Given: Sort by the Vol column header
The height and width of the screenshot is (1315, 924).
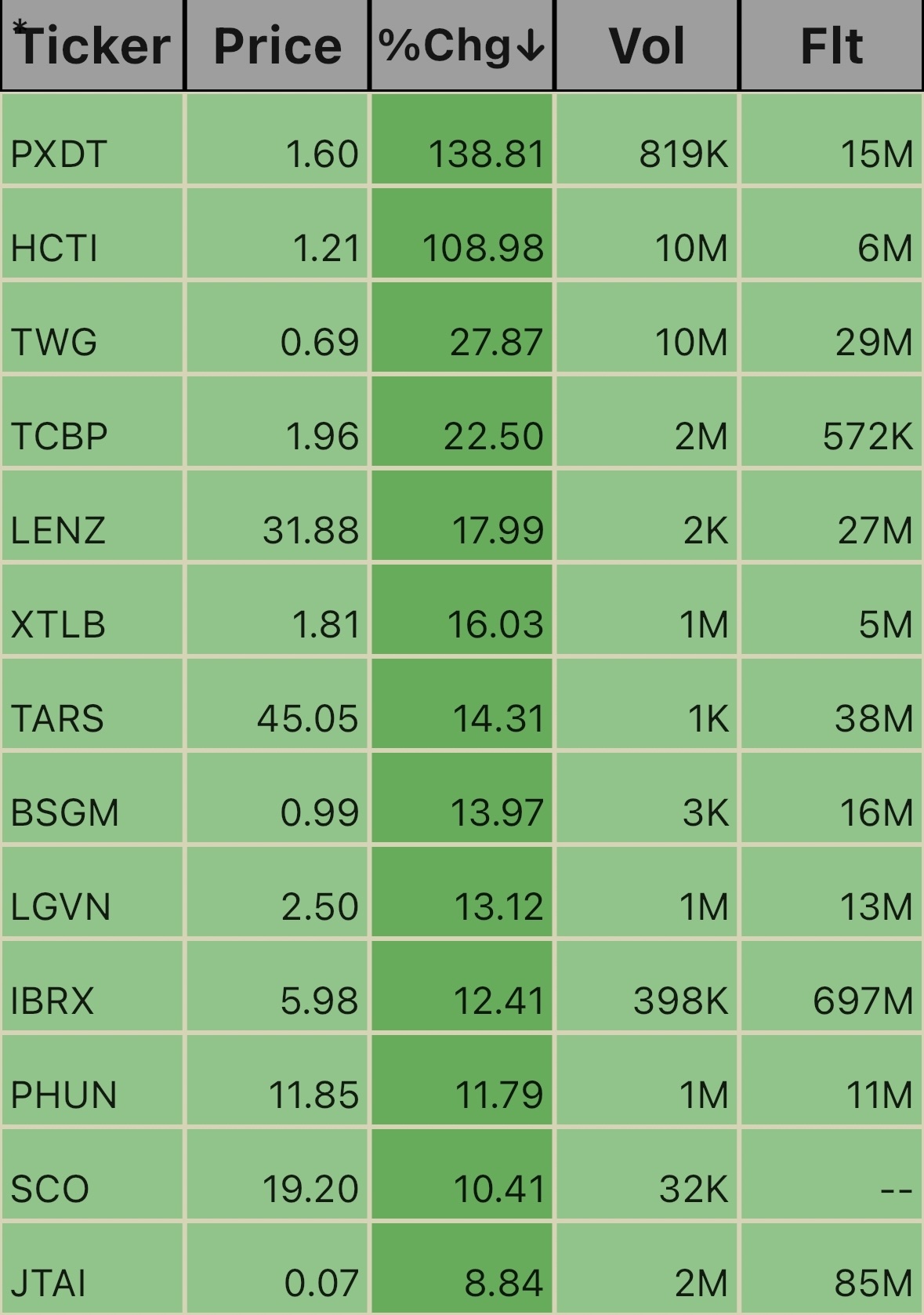Looking at the screenshot, I should click(x=647, y=45).
